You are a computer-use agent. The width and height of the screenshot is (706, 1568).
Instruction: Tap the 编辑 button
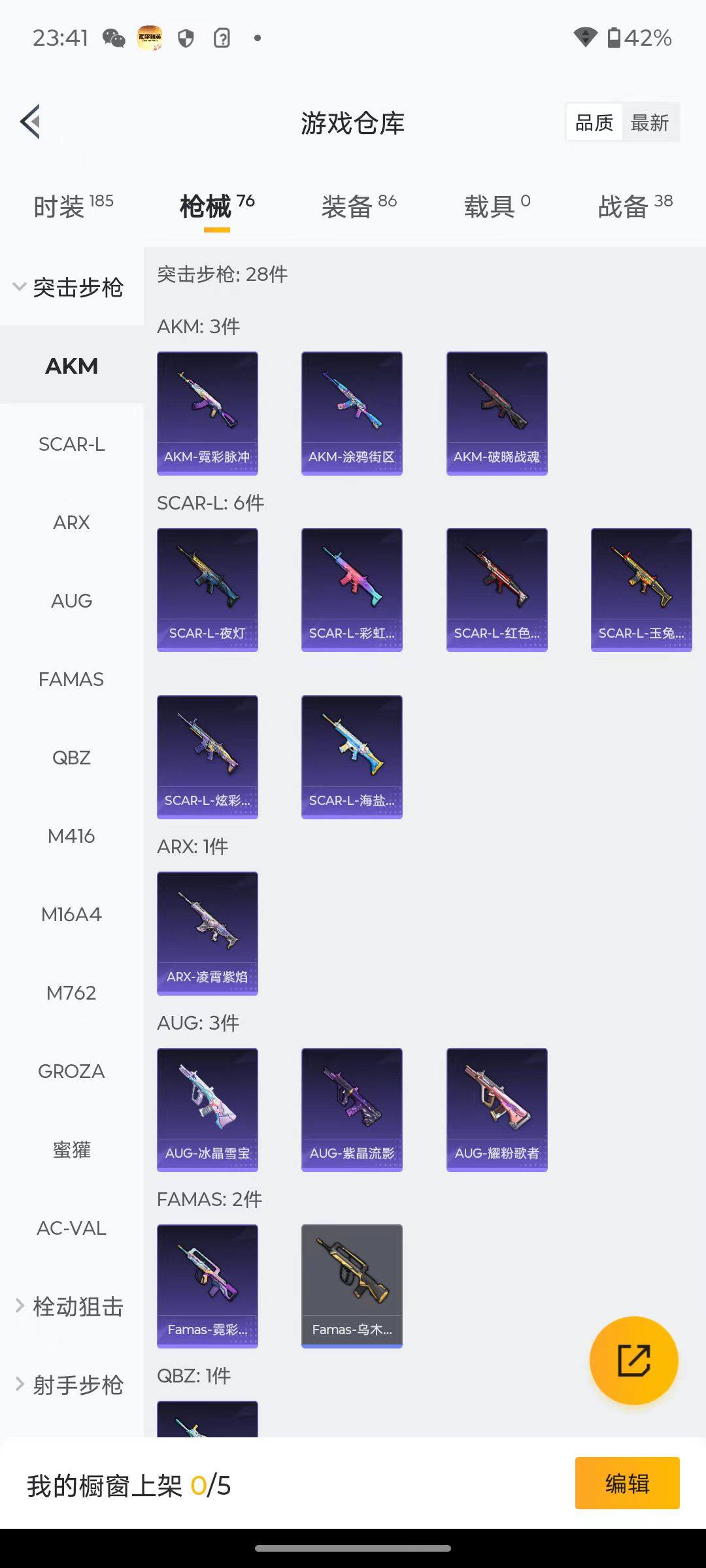627,1483
